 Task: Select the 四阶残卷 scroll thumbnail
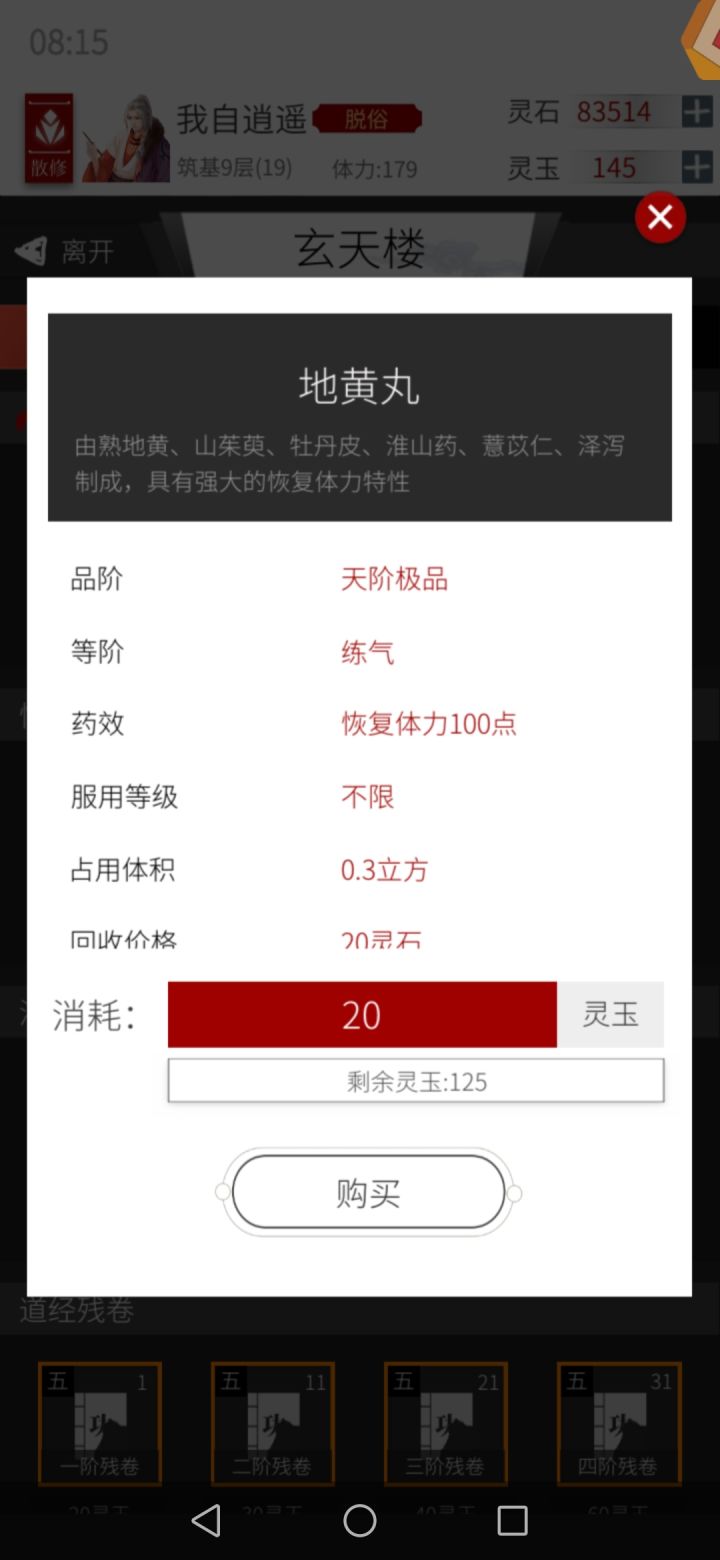[x=619, y=1424]
